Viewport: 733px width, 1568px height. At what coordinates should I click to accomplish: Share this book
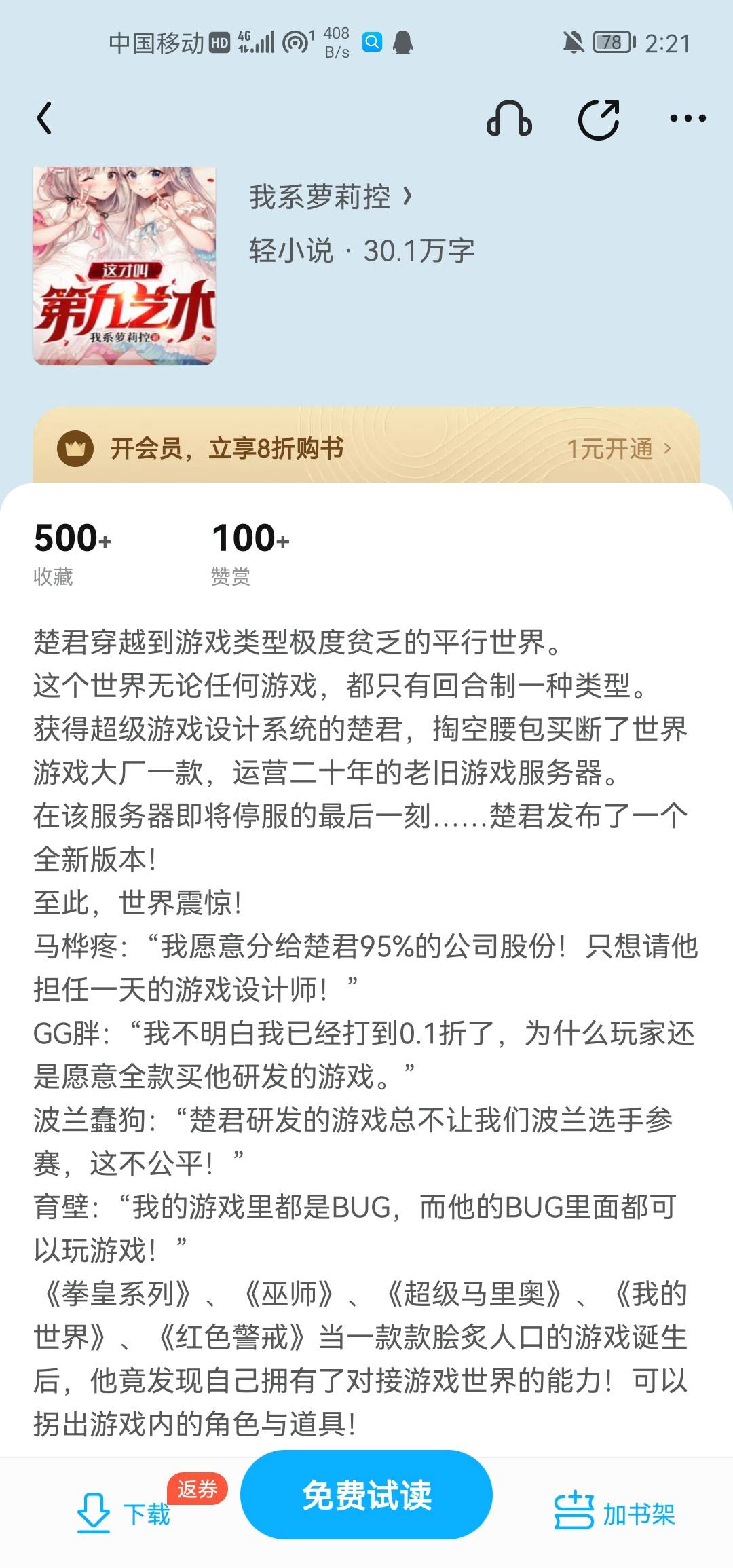click(599, 119)
